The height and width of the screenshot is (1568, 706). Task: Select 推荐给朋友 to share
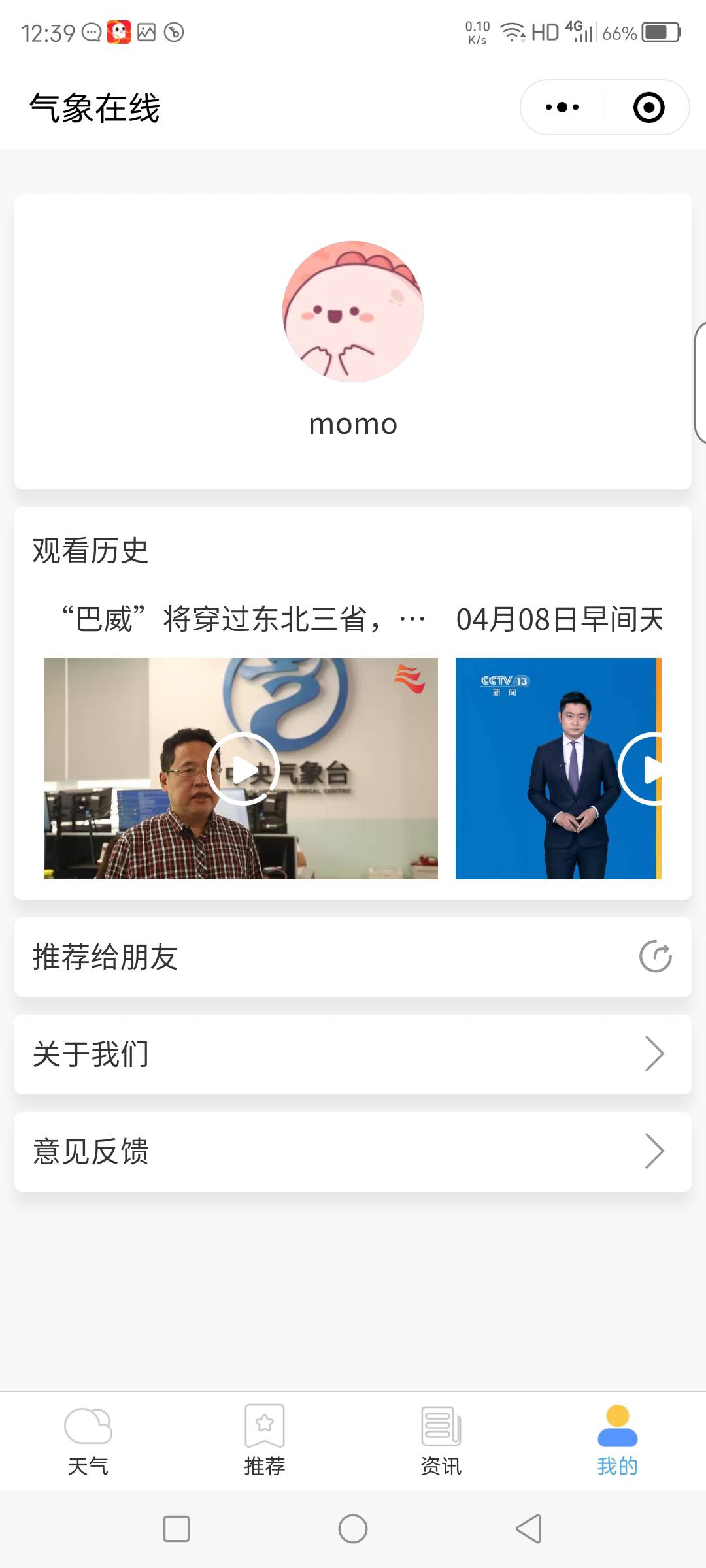click(x=353, y=957)
